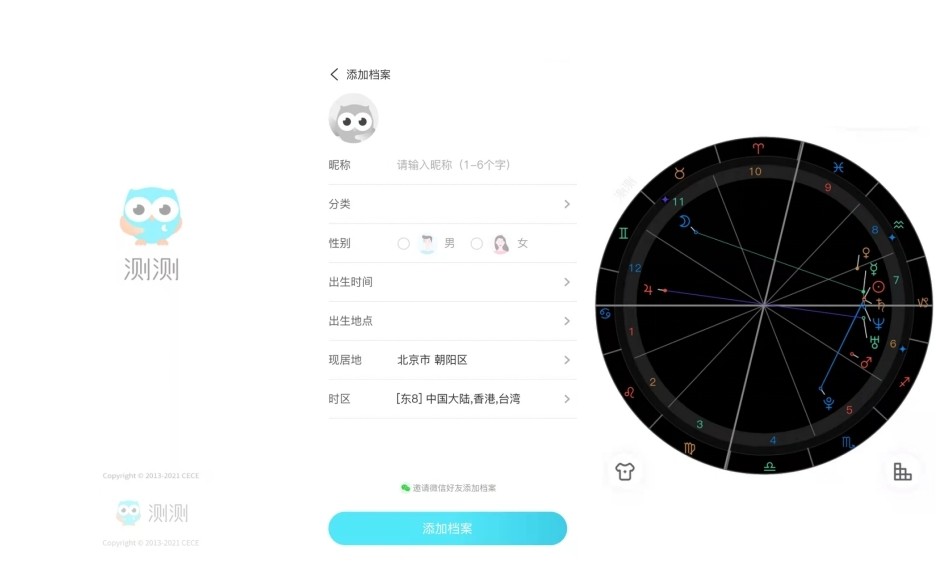937x561 pixels.
Task: Choose the 出生地点 birthplace
Action: click(x=452, y=321)
